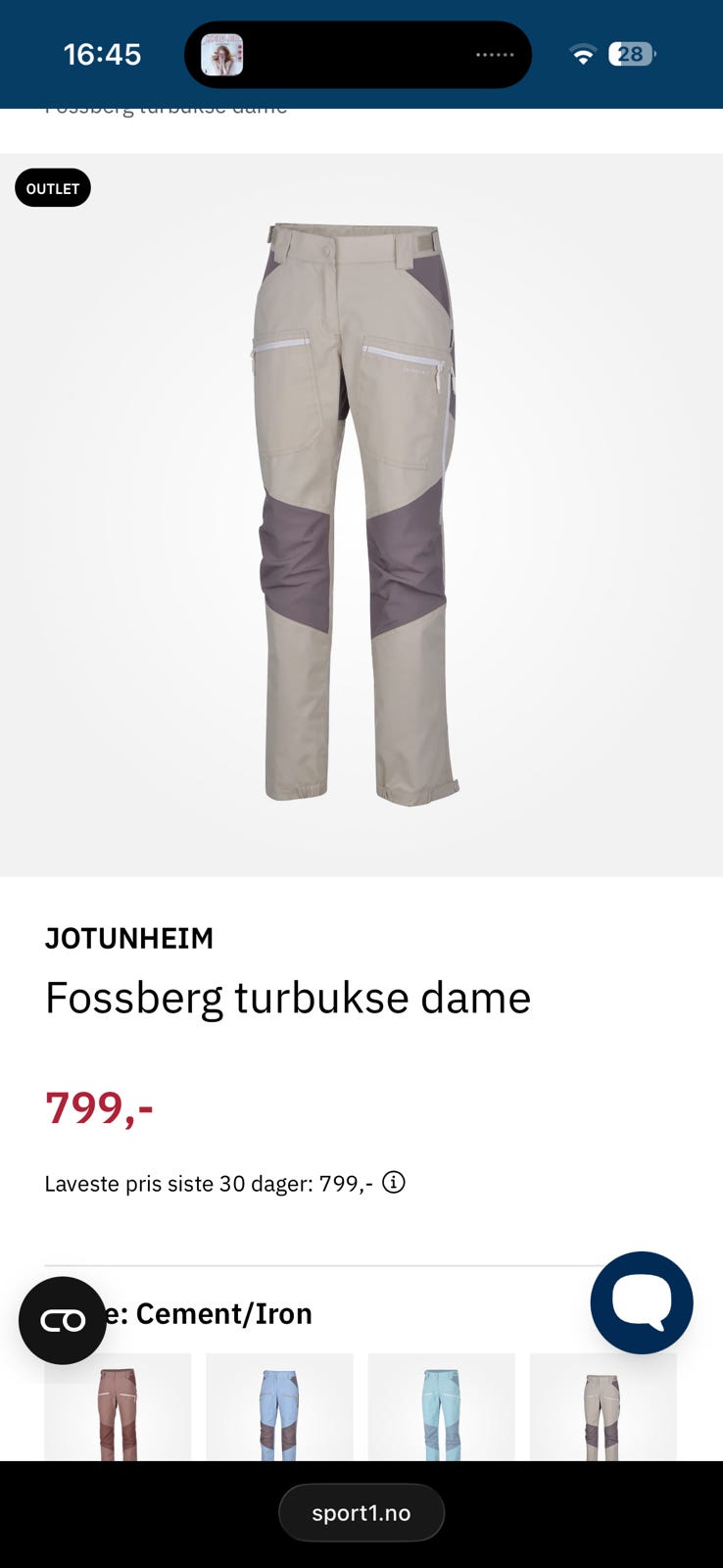This screenshot has width=723, height=1568.
Task: Tap the Laveste pris siste 30 dager text
Action: point(209,1183)
